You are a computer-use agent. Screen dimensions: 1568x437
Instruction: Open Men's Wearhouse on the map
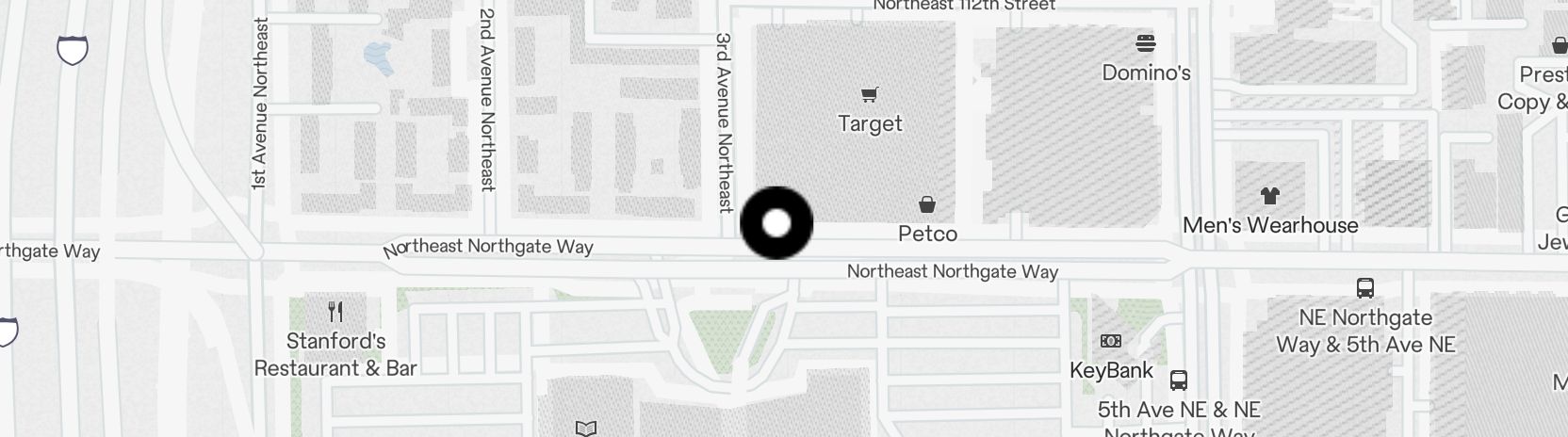[x=1270, y=197]
